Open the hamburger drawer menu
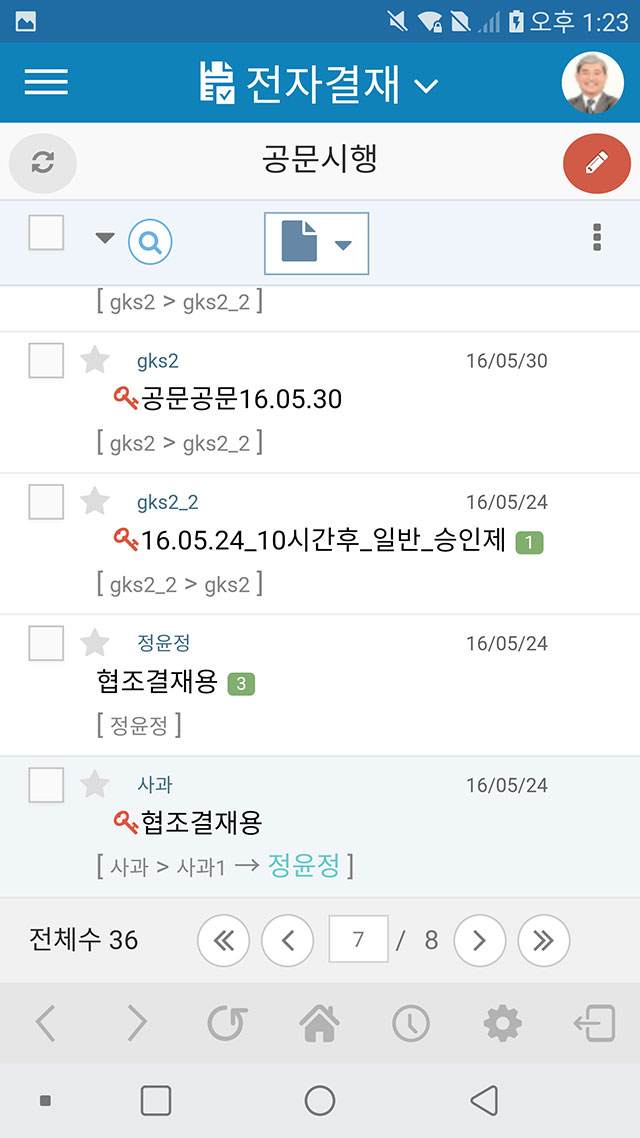The height and width of the screenshot is (1138, 640). point(46,82)
